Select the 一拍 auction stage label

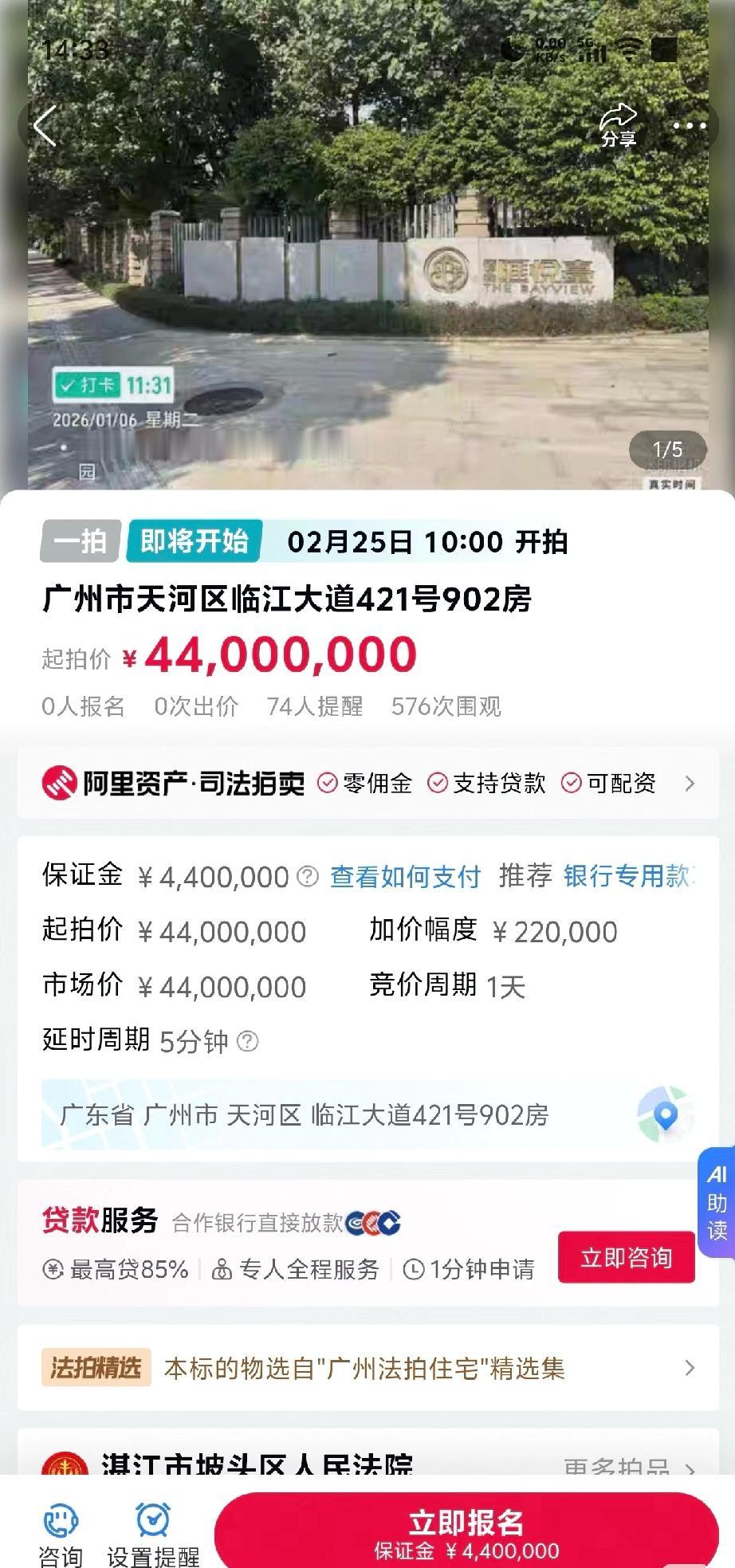pos(79,540)
